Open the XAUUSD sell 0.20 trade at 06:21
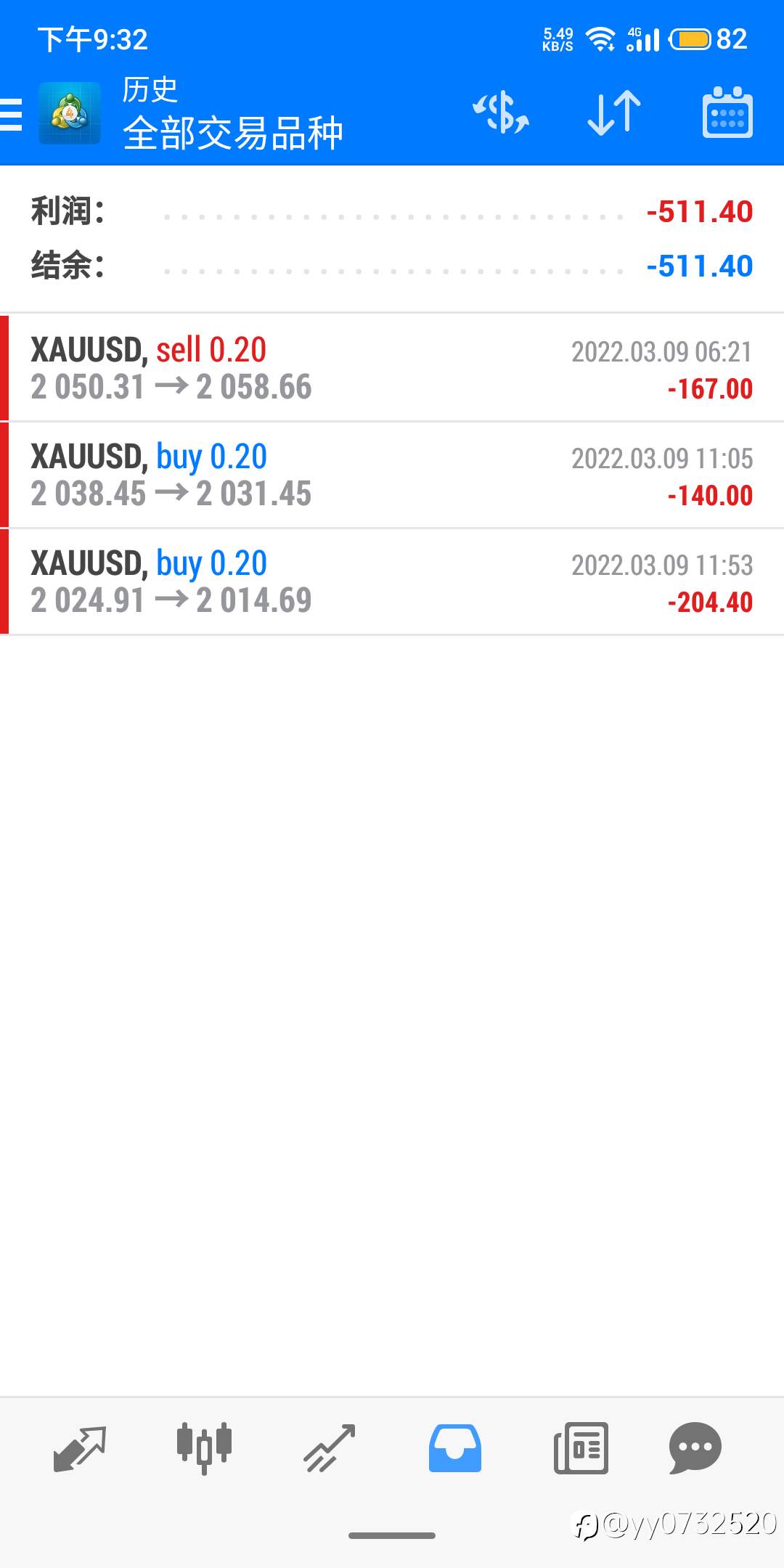The width and height of the screenshot is (784, 1568). click(x=392, y=368)
